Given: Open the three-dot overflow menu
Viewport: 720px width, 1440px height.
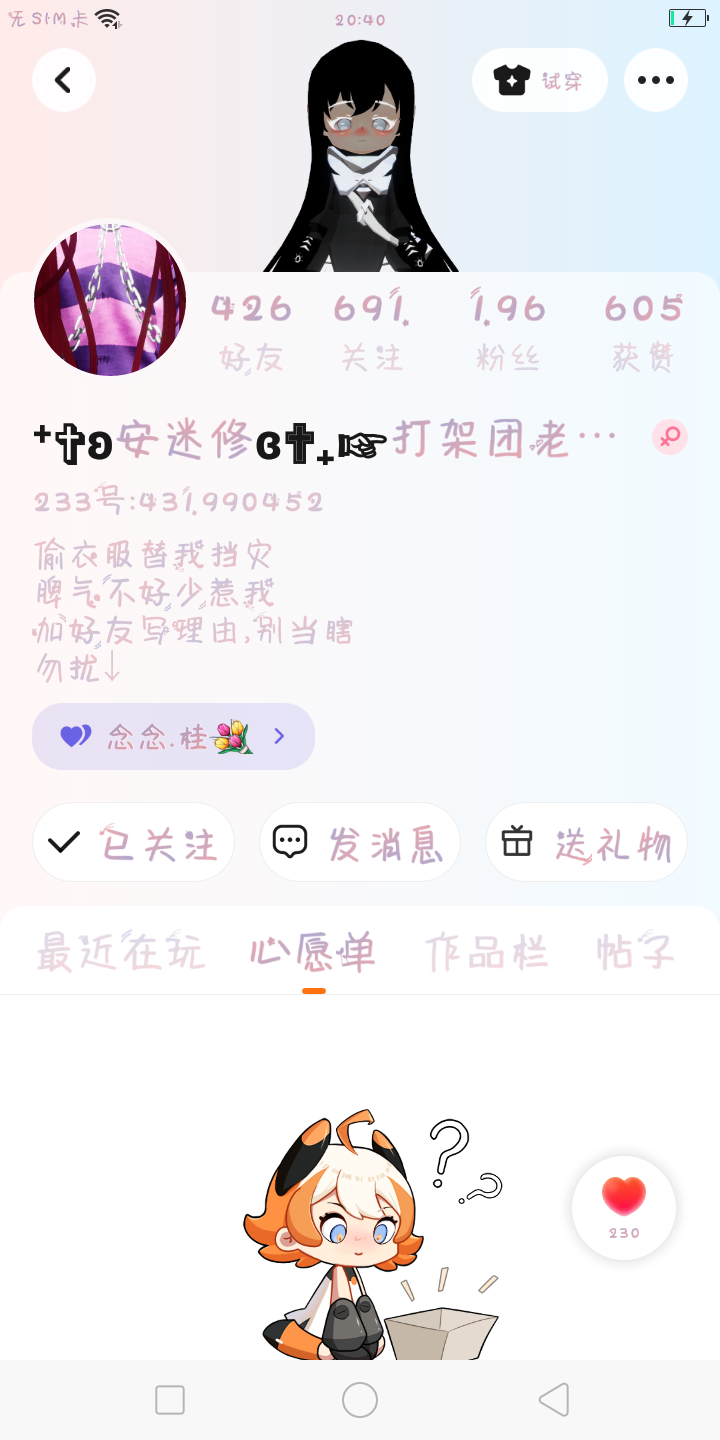Looking at the screenshot, I should 656,80.
